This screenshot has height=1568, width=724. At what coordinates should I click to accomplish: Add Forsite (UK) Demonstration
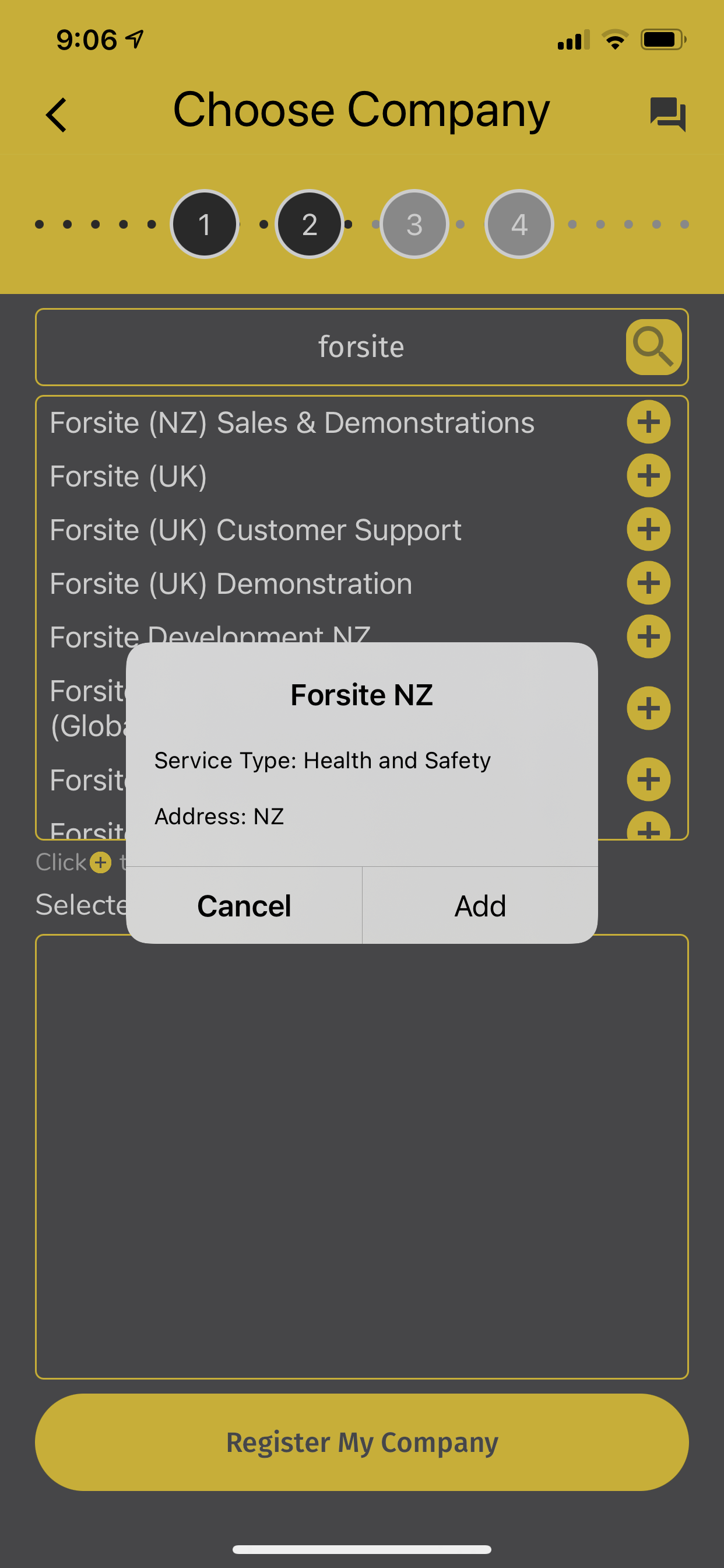(x=649, y=583)
